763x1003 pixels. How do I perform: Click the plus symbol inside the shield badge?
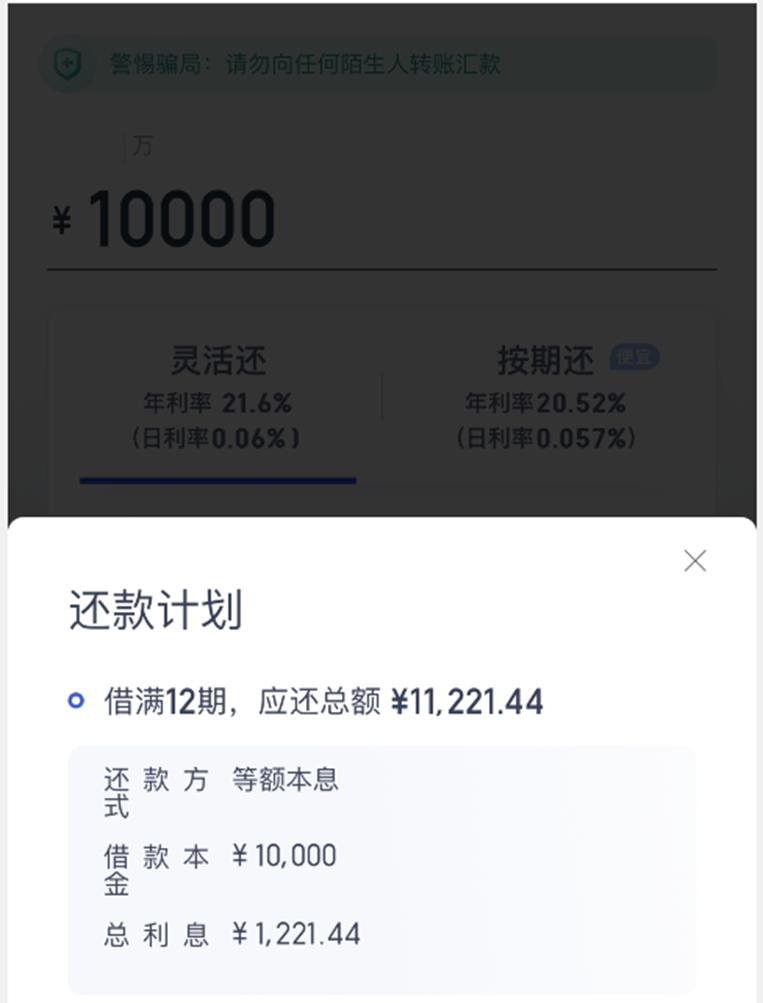pyautogui.click(x=68, y=62)
